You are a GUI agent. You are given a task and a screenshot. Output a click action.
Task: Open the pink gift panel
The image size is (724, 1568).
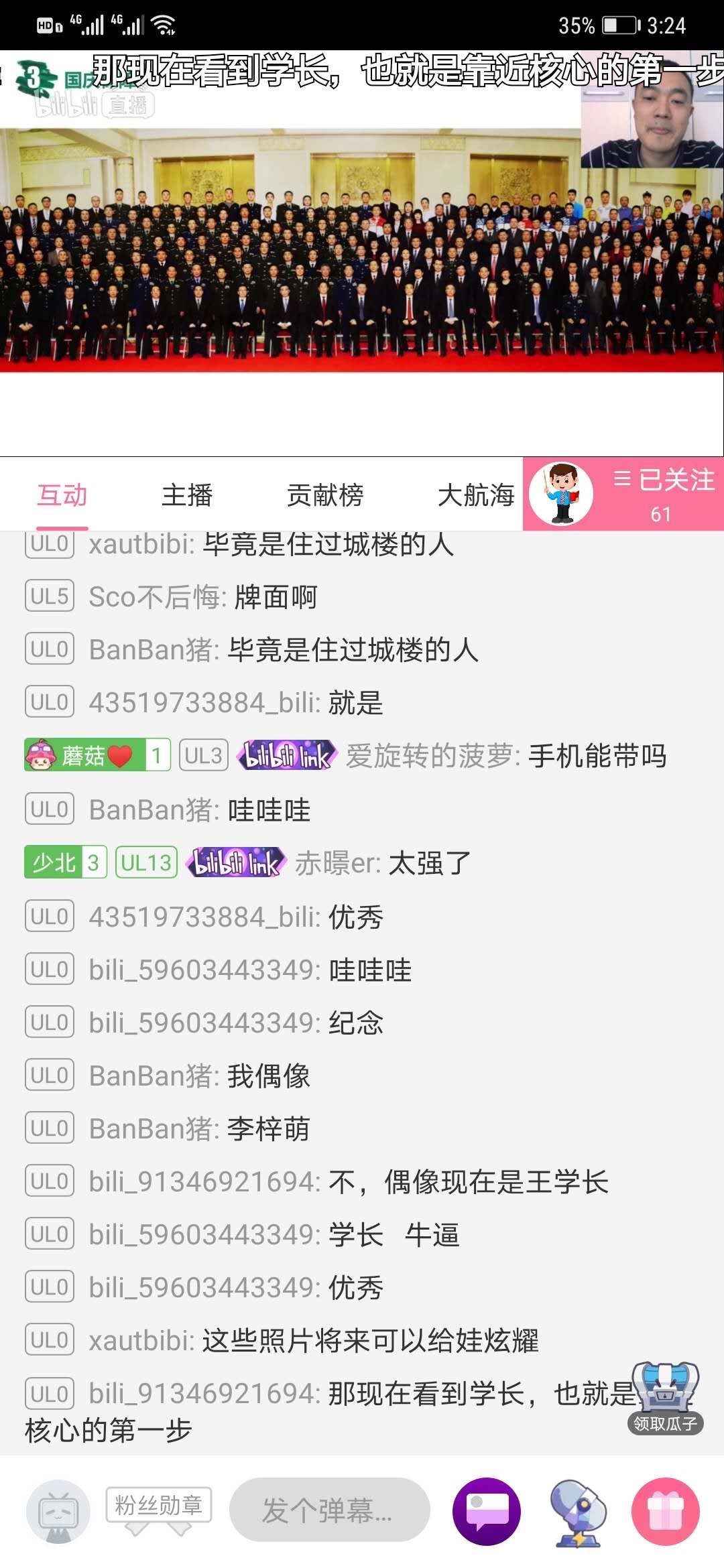[x=665, y=1511]
